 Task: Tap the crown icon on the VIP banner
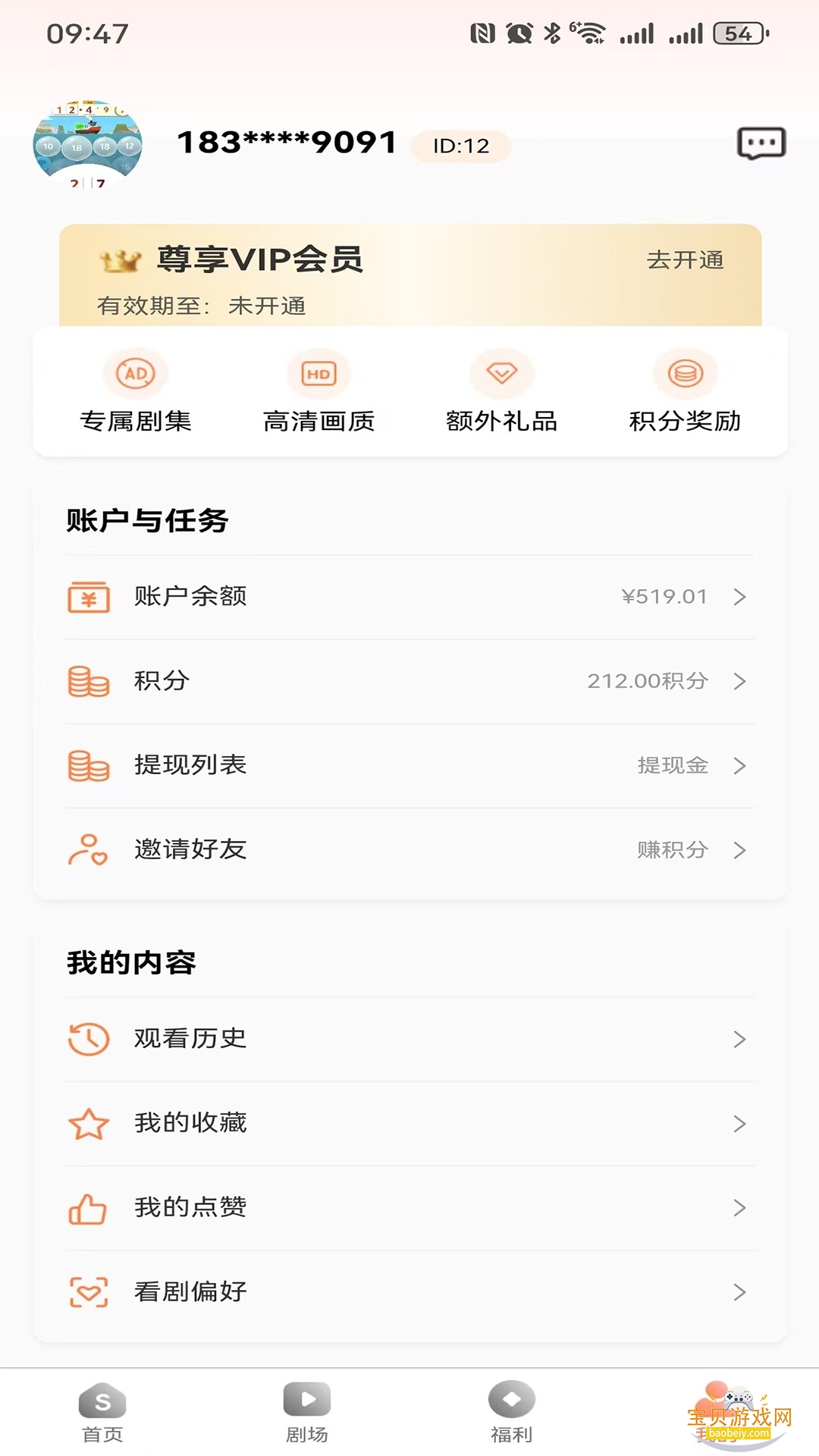click(121, 260)
